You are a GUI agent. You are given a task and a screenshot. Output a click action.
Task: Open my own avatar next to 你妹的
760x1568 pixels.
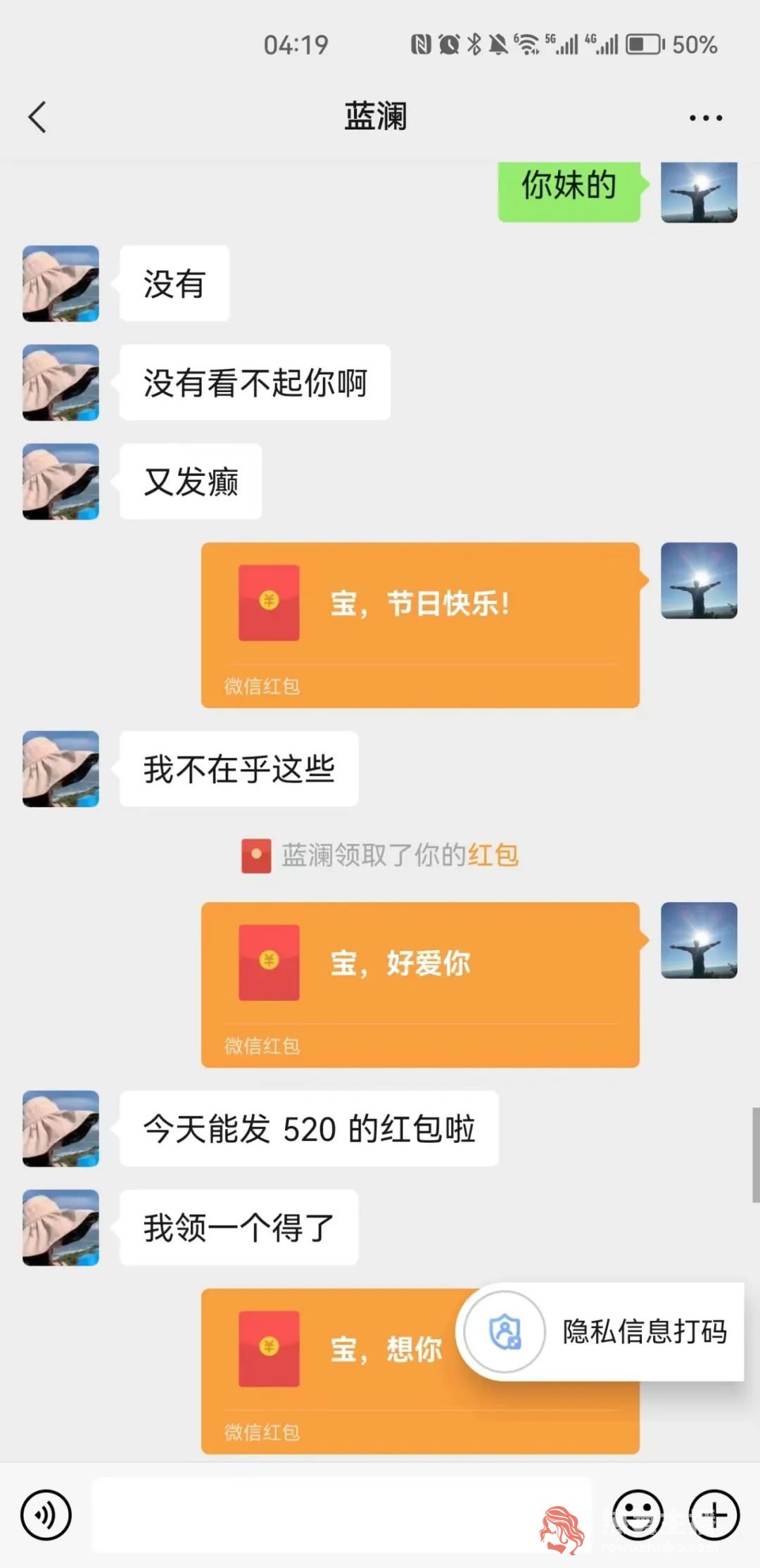click(x=699, y=192)
